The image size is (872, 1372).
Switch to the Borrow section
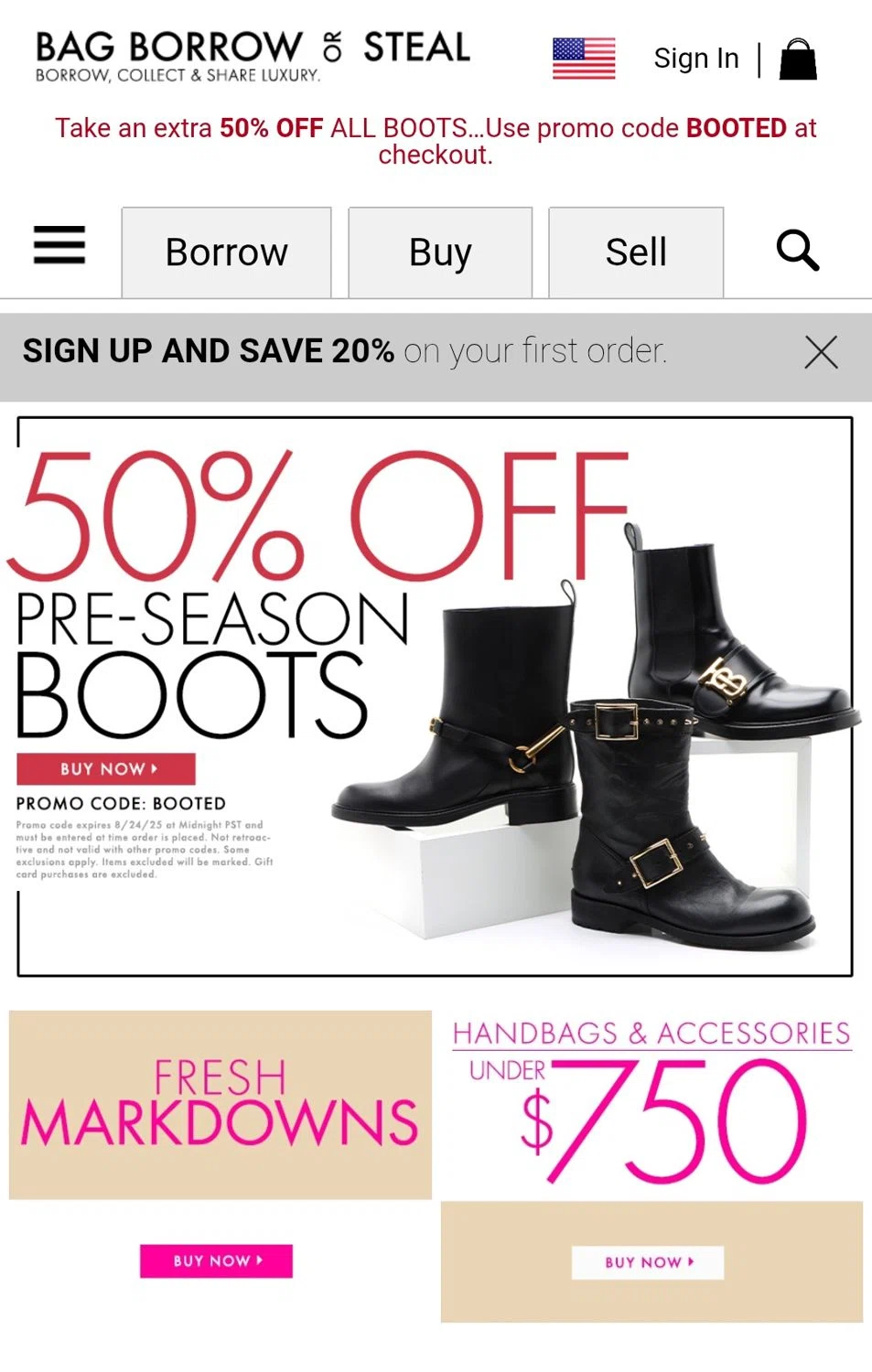[x=226, y=252]
